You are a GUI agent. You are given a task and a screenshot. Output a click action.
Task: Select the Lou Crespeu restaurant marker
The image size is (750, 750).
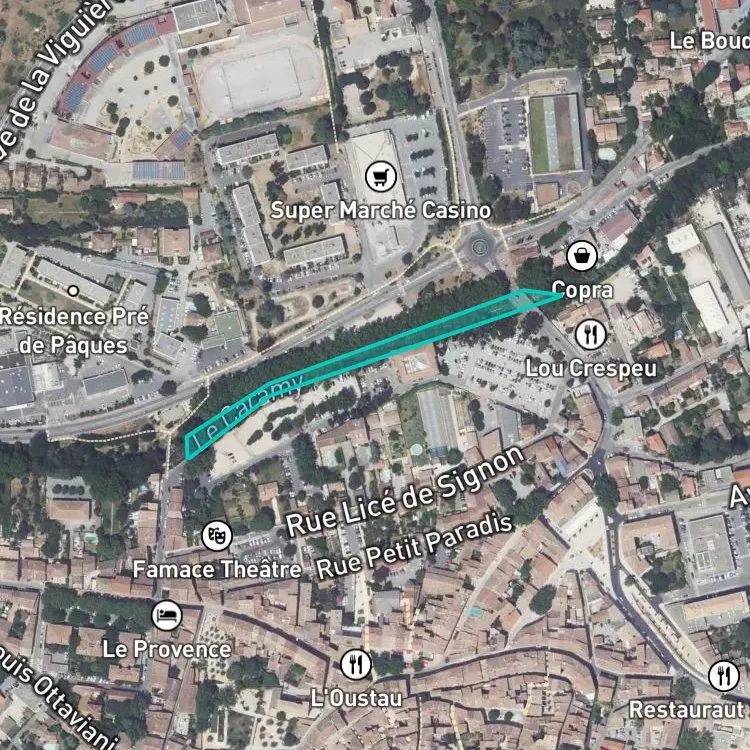tap(591, 335)
